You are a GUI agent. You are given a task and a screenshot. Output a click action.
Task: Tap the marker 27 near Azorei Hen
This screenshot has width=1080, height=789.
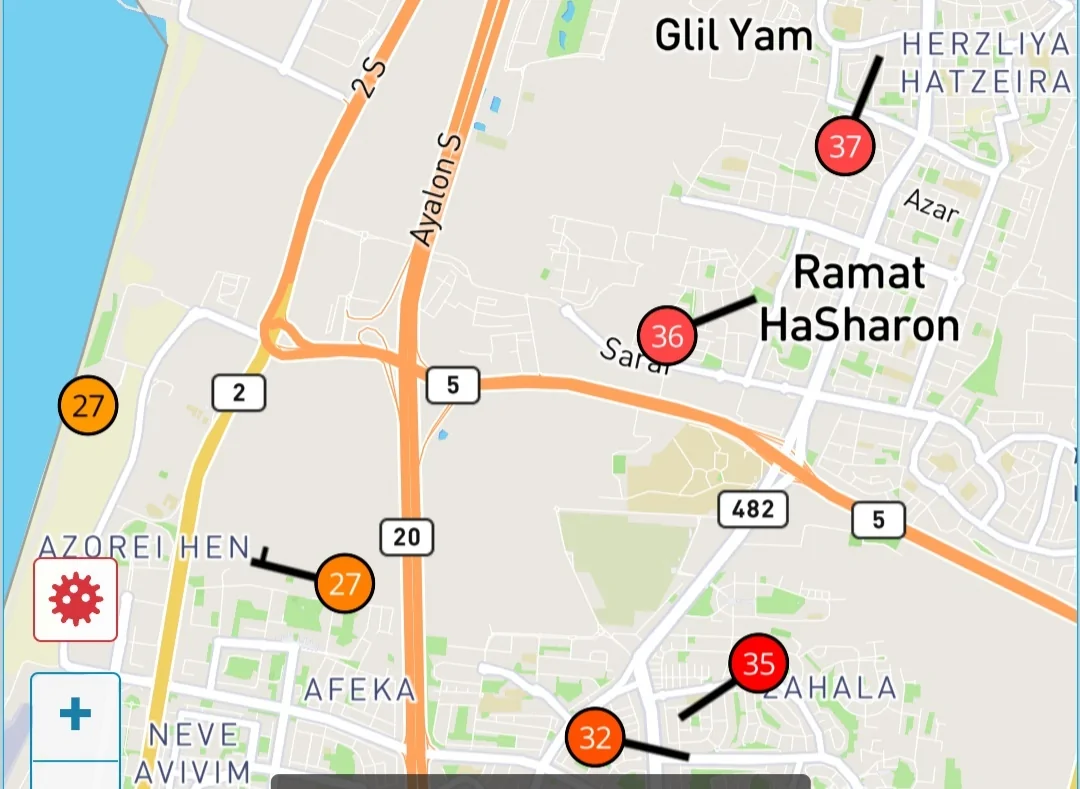pyautogui.click(x=344, y=582)
